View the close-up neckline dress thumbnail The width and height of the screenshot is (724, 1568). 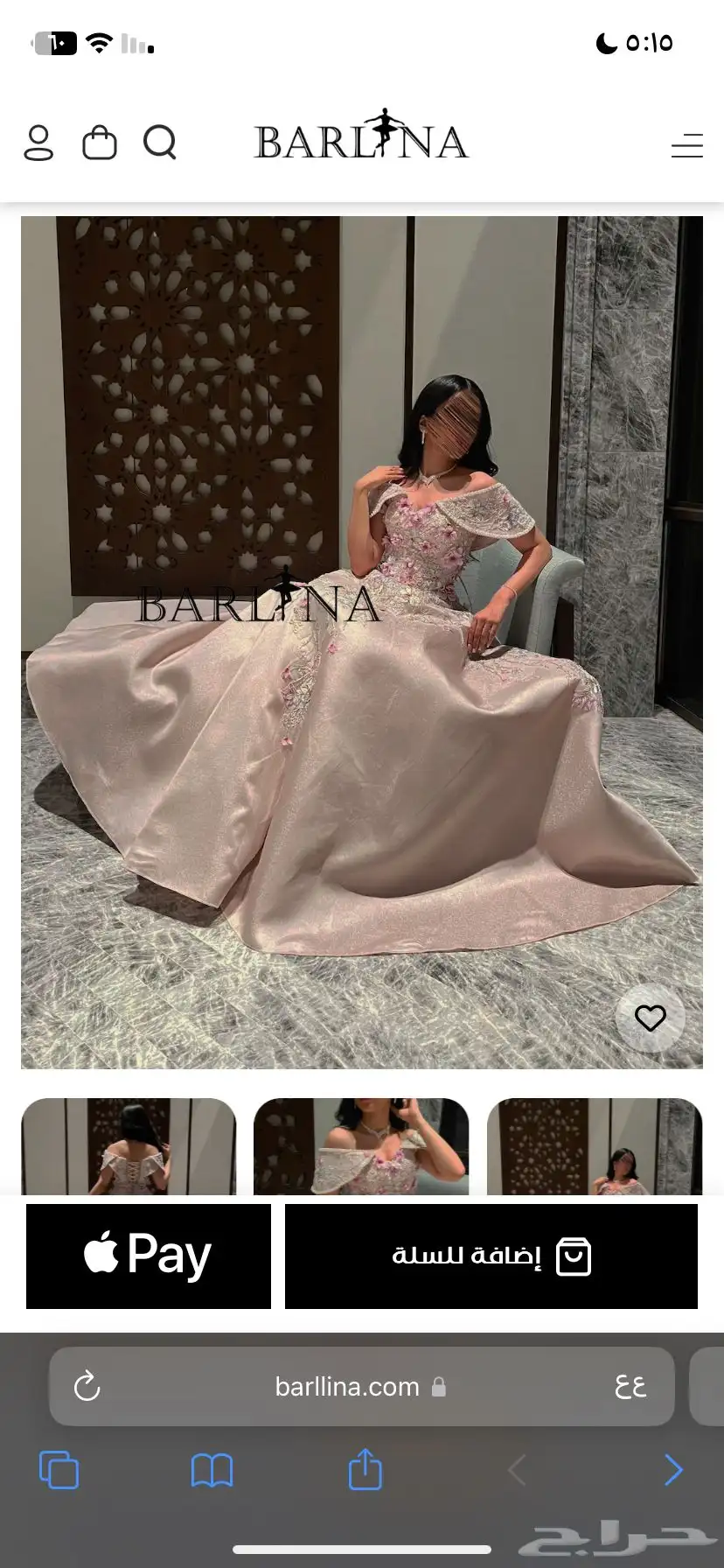361,1146
